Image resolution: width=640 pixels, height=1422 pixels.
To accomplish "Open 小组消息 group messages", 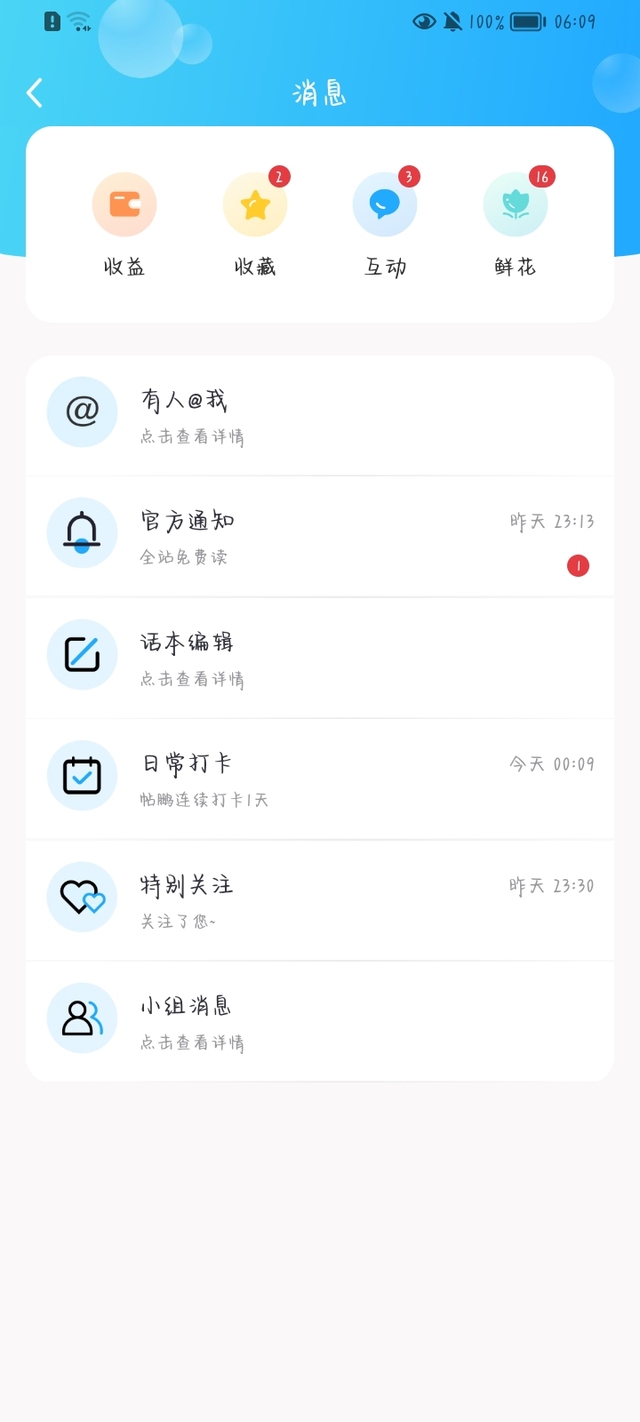I will point(320,1021).
